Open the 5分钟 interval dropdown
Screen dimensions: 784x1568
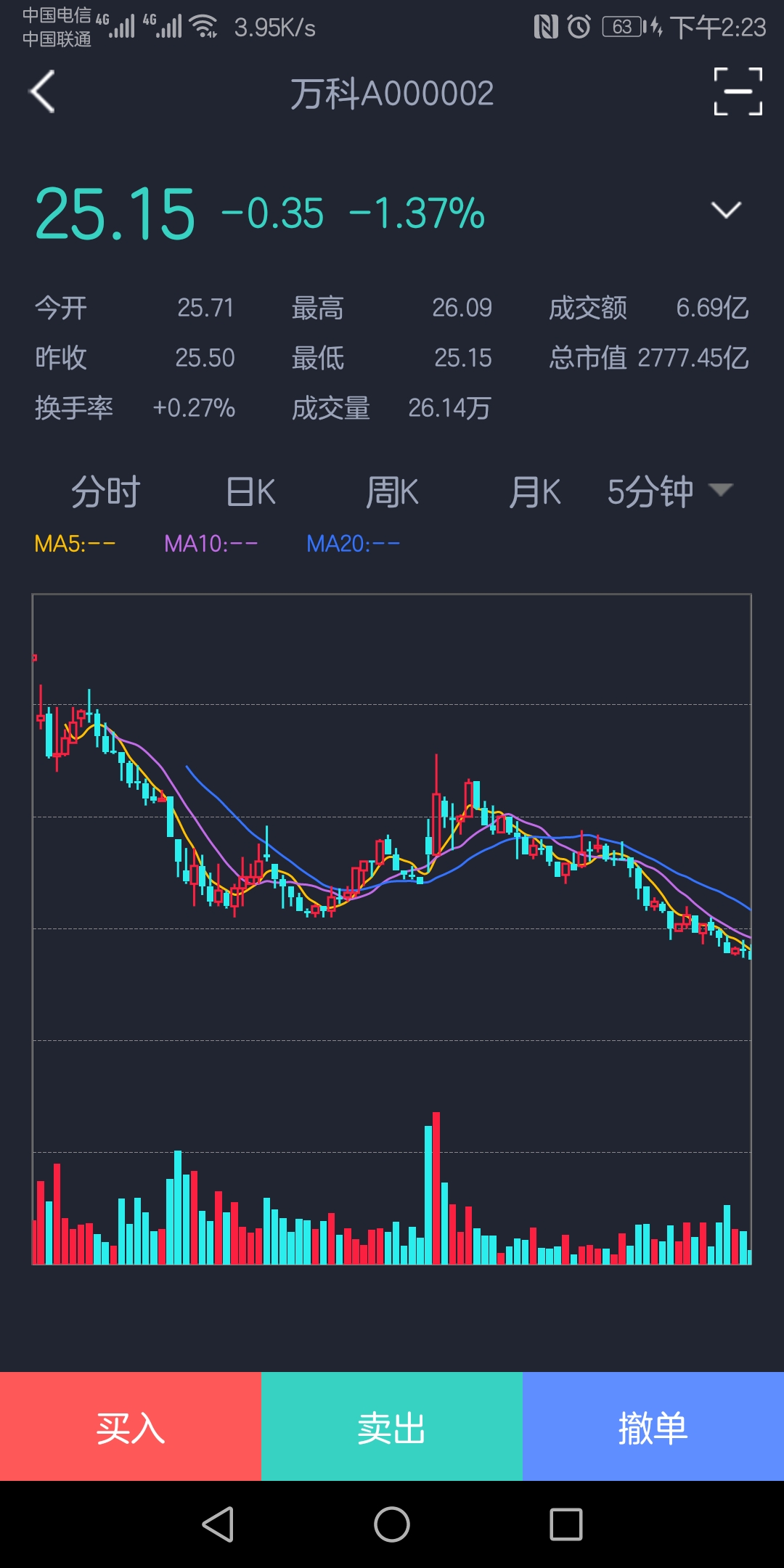(669, 492)
